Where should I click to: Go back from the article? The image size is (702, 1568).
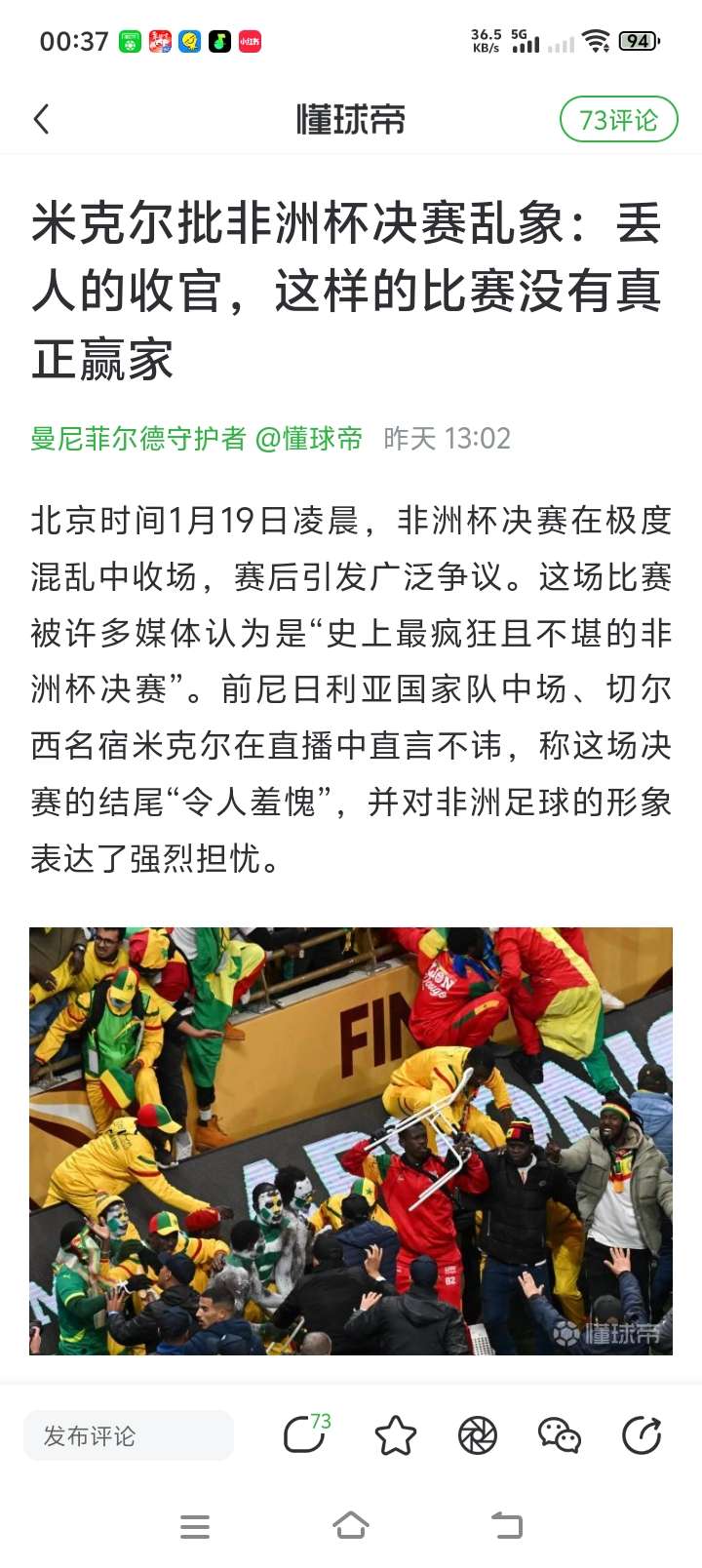coord(41,120)
